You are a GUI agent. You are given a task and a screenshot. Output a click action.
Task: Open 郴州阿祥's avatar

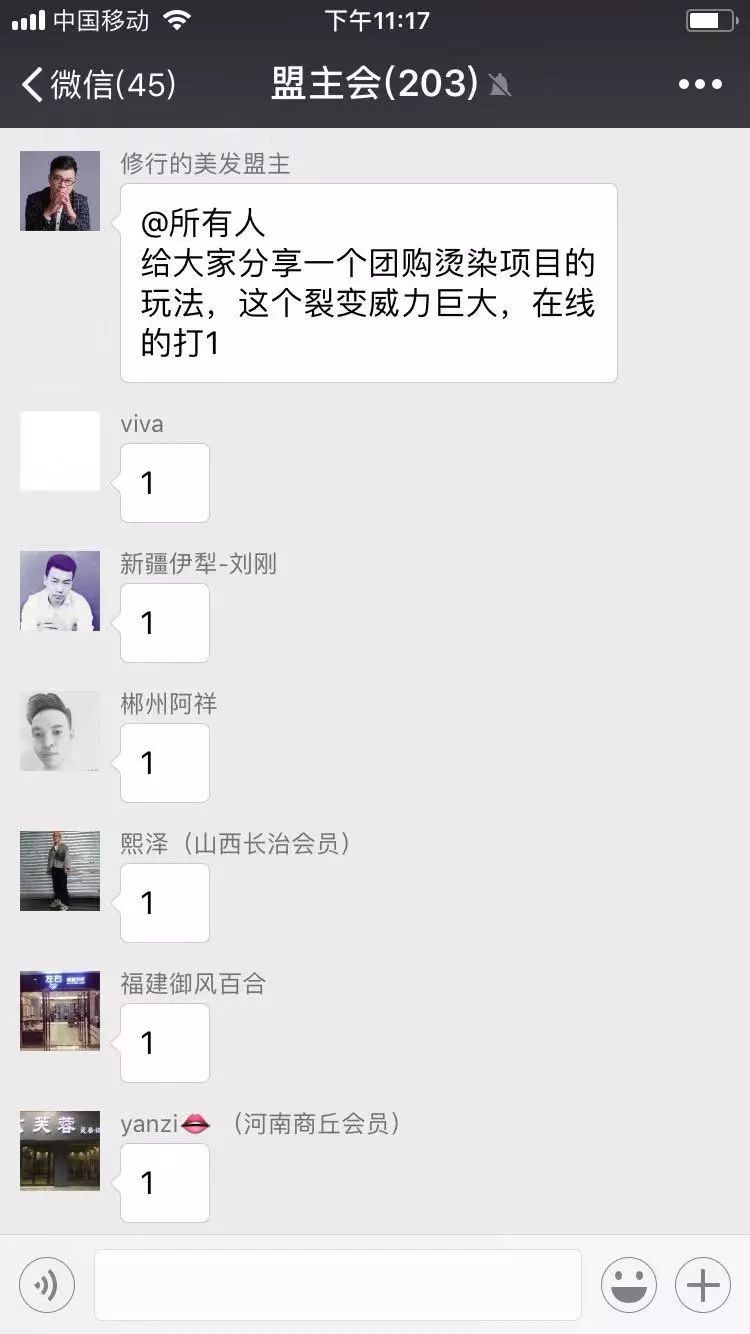(59, 731)
